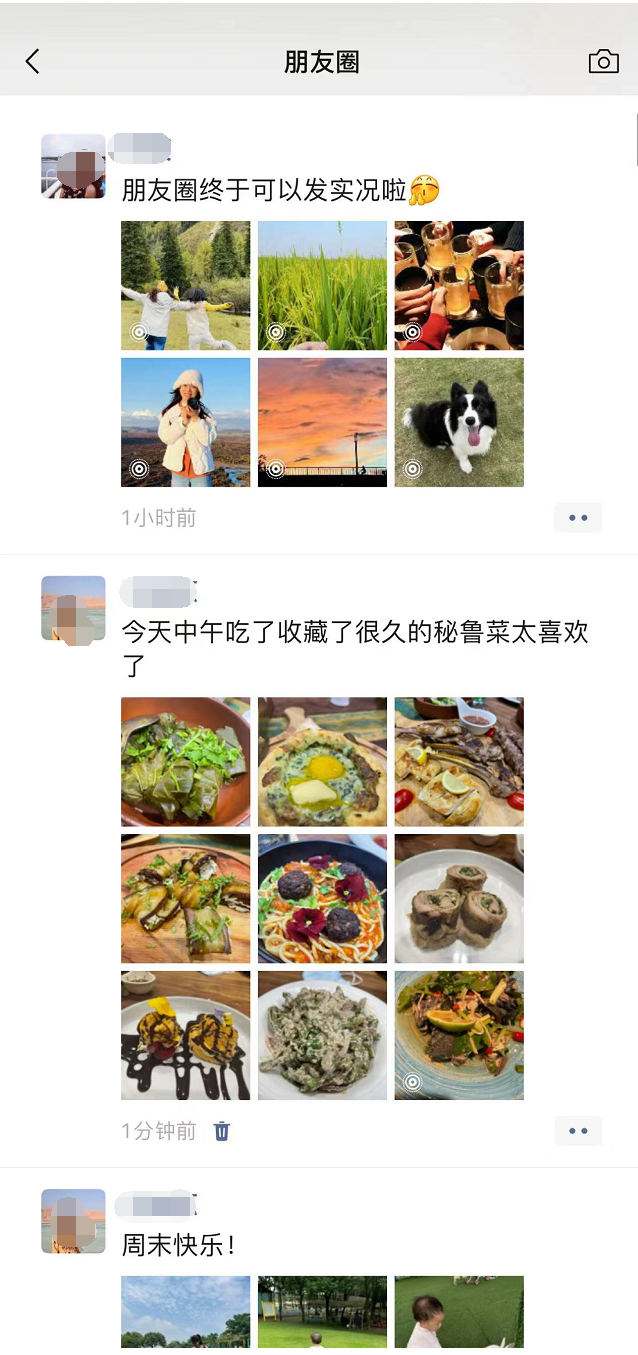View the clinking drinks photo
Viewport: 638px width, 1355px height.
[x=459, y=286]
